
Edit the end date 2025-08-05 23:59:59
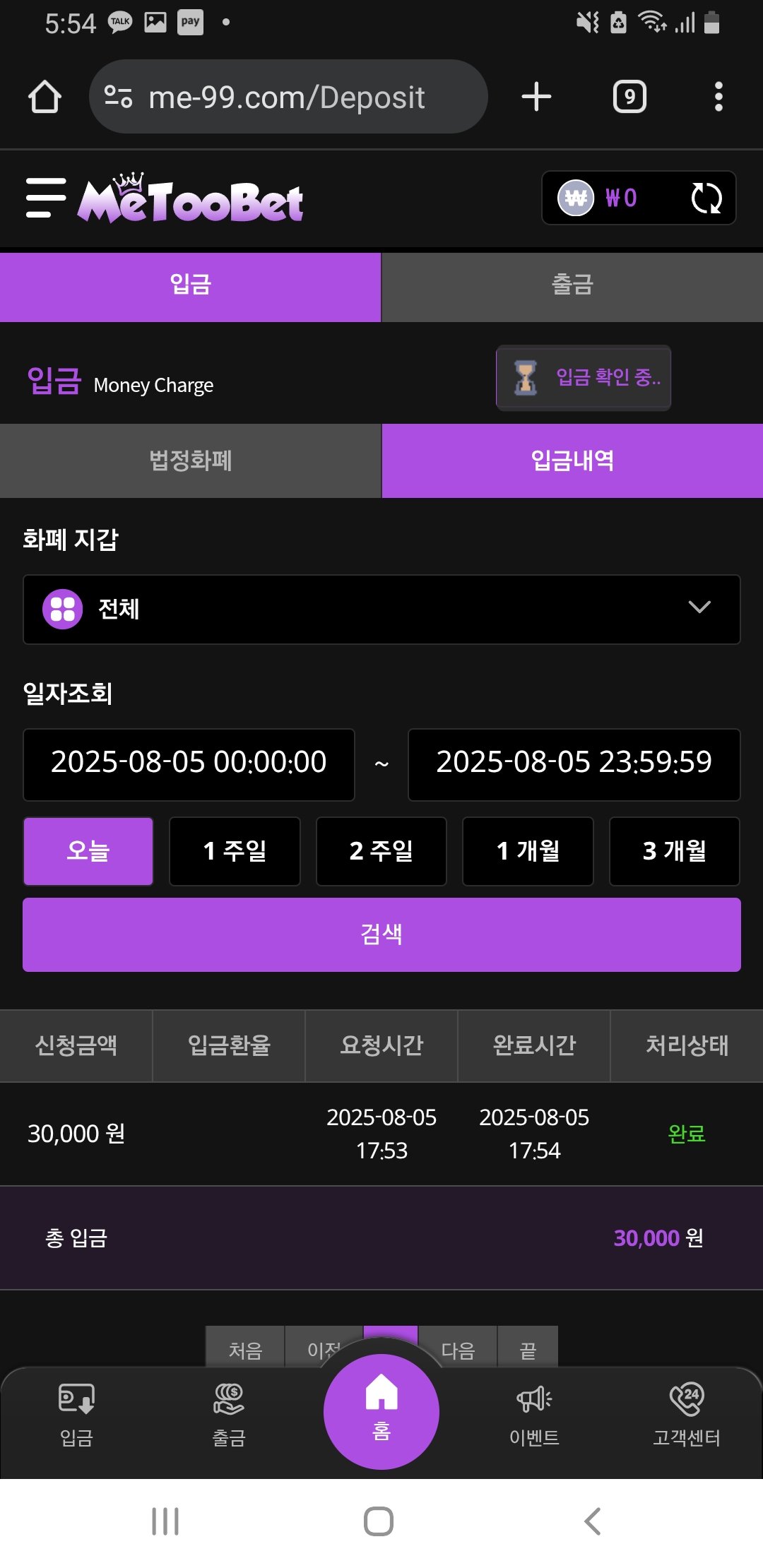click(x=574, y=764)
